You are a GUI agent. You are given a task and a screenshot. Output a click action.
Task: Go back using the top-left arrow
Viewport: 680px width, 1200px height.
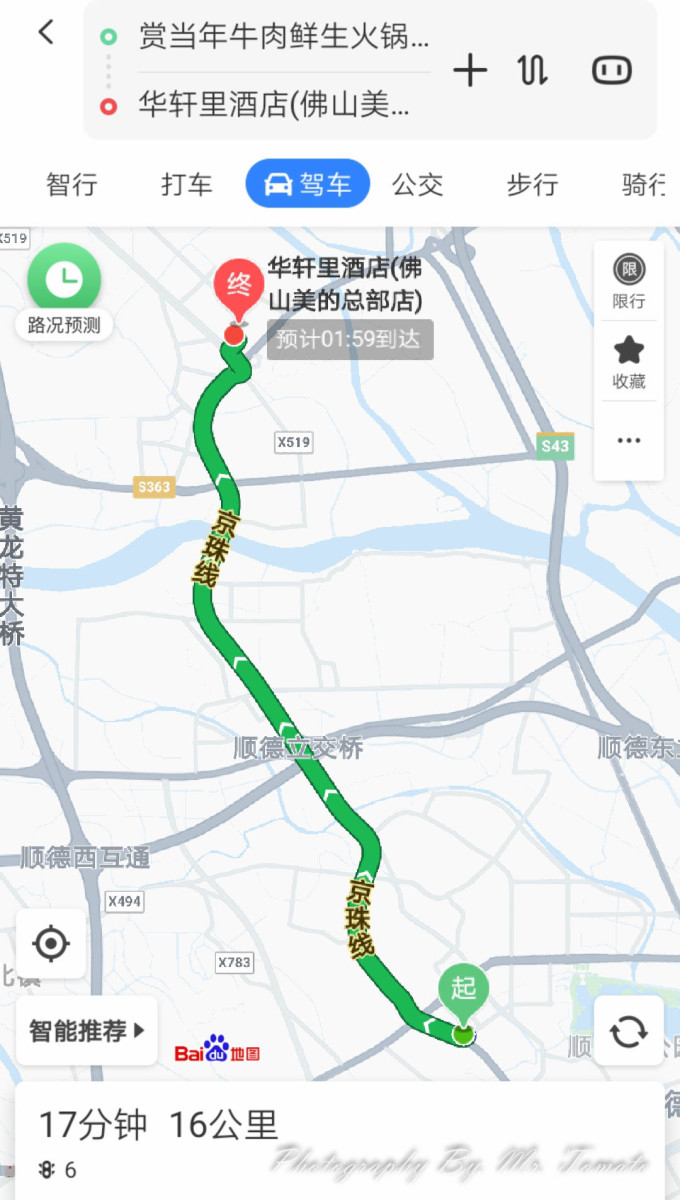click(46, 32)
